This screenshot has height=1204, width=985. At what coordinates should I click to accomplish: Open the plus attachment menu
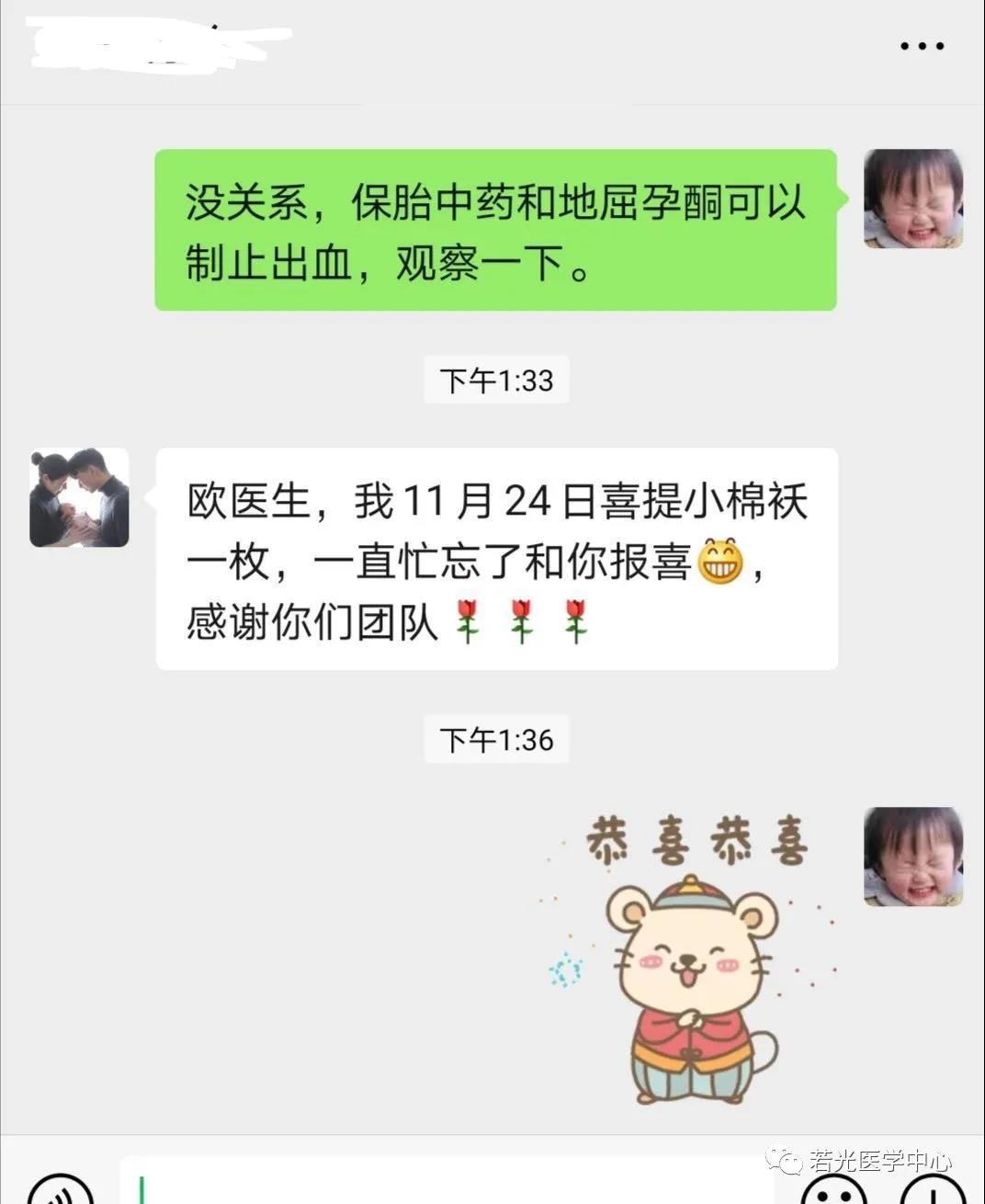point(934,1191)
